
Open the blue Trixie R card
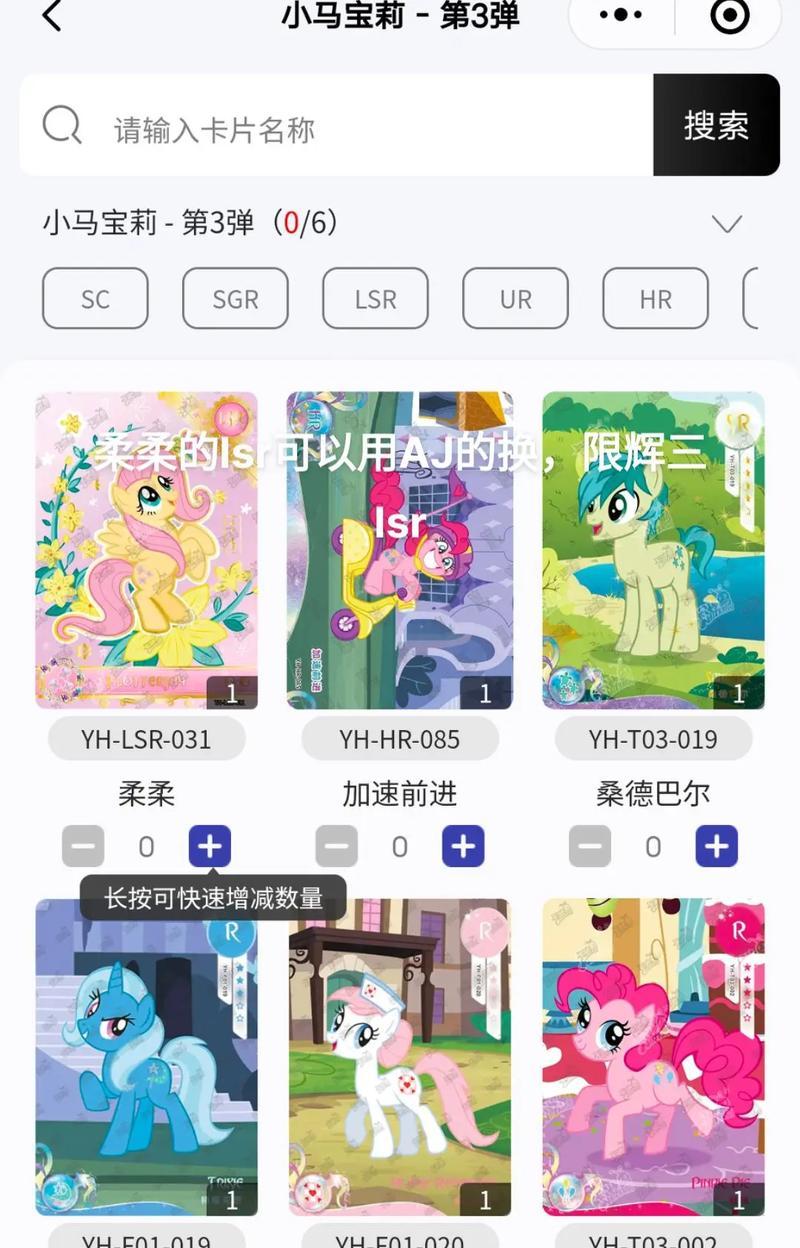tap(147, 1055)
